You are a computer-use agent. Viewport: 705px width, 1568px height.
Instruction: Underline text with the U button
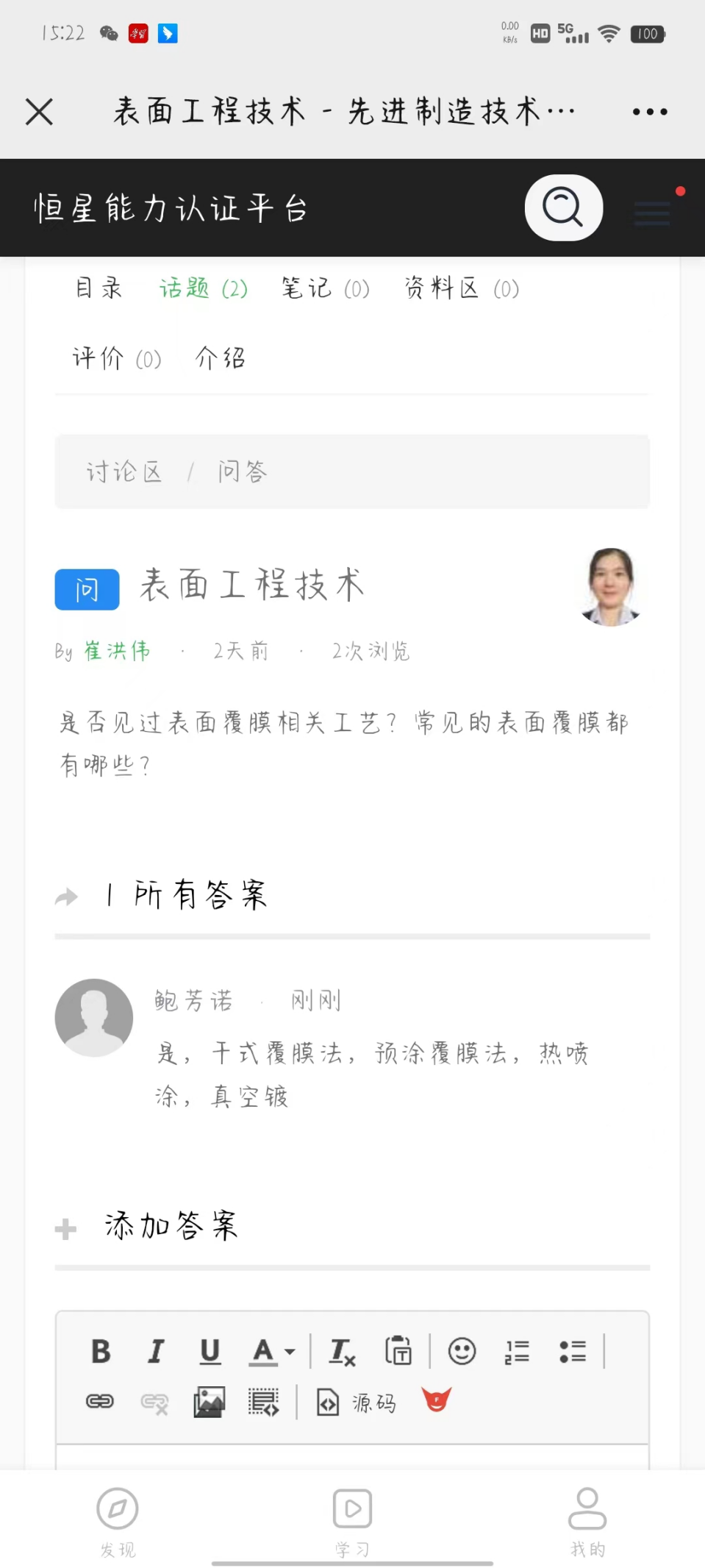point(210,1351)
